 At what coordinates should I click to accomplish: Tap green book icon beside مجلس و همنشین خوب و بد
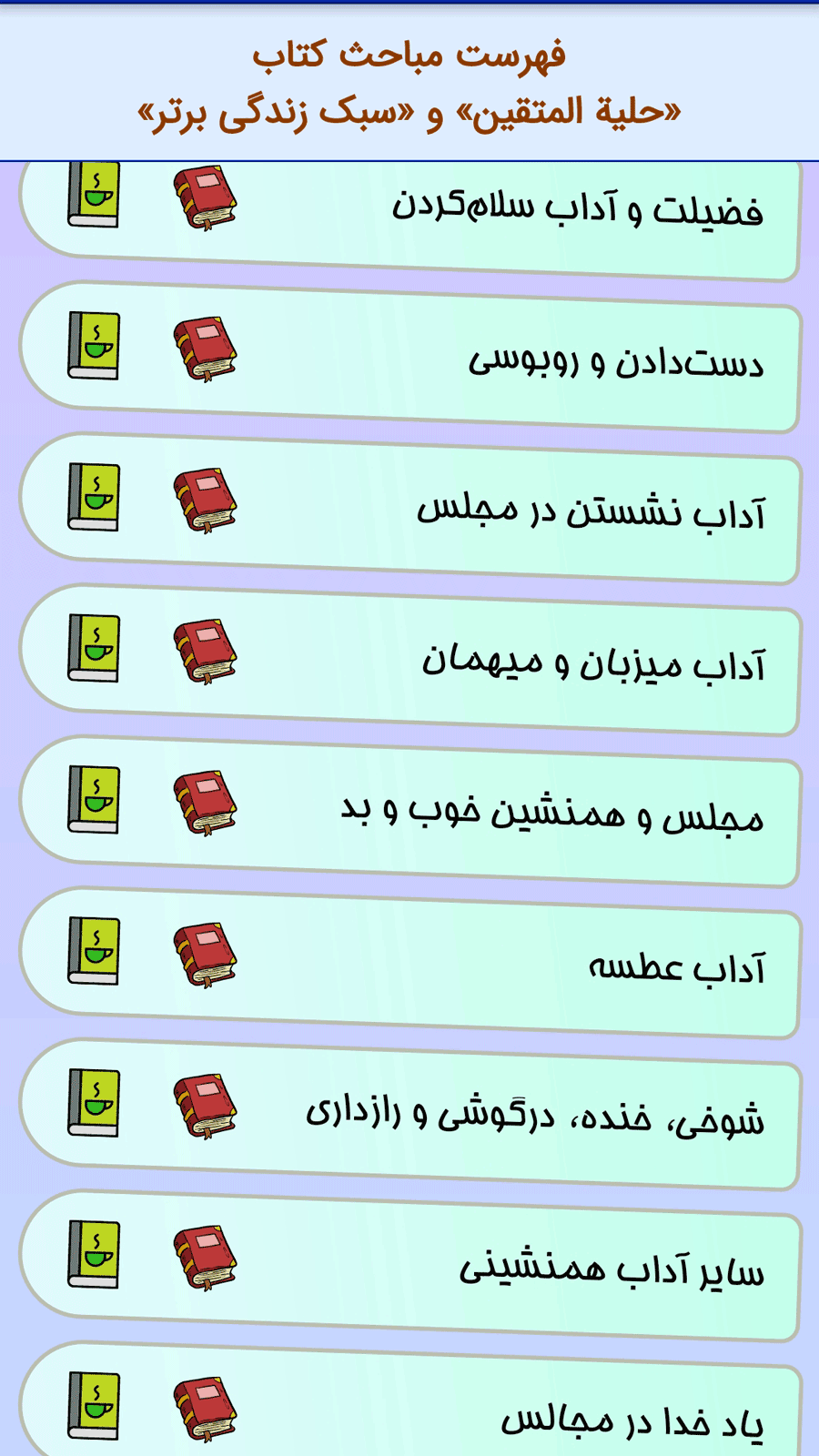(x=94, y=799)
